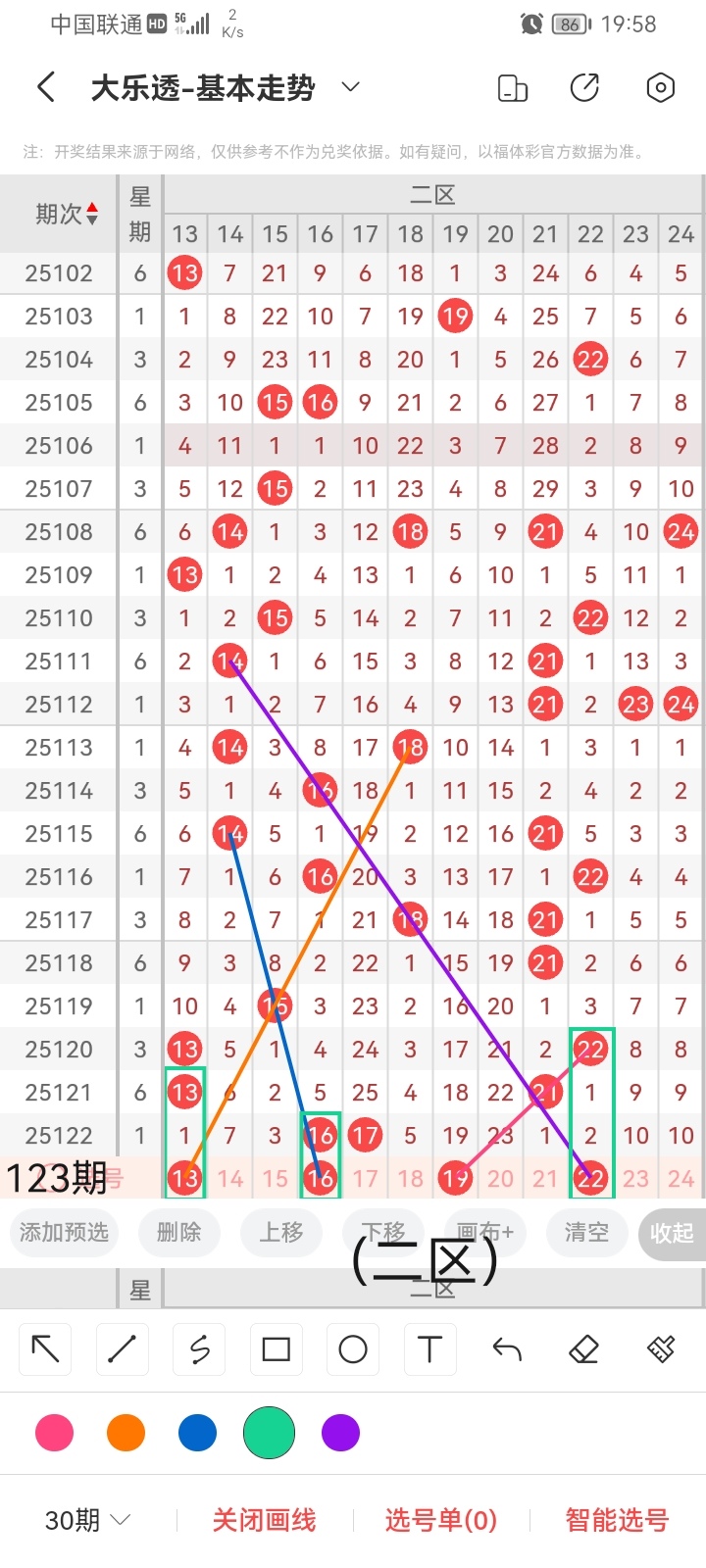This screenshot has height=1568, width=706.
Task: Tap the share icon in the header
Action: (584, 88)
